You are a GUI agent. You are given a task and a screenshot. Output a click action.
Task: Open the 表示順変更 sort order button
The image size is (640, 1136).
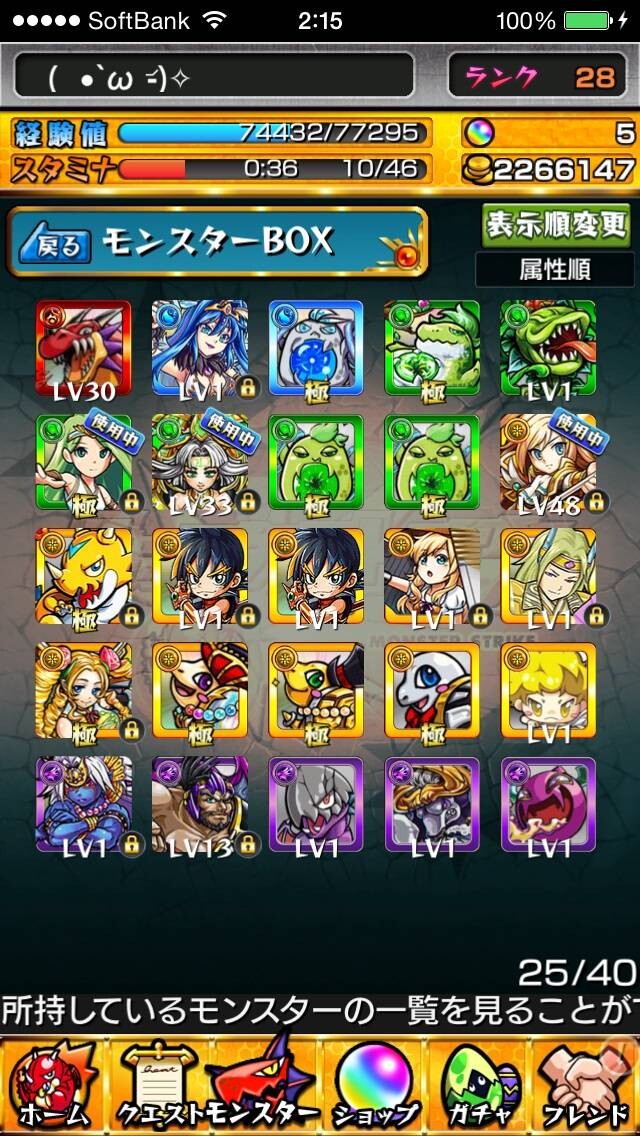coord(556,226)
